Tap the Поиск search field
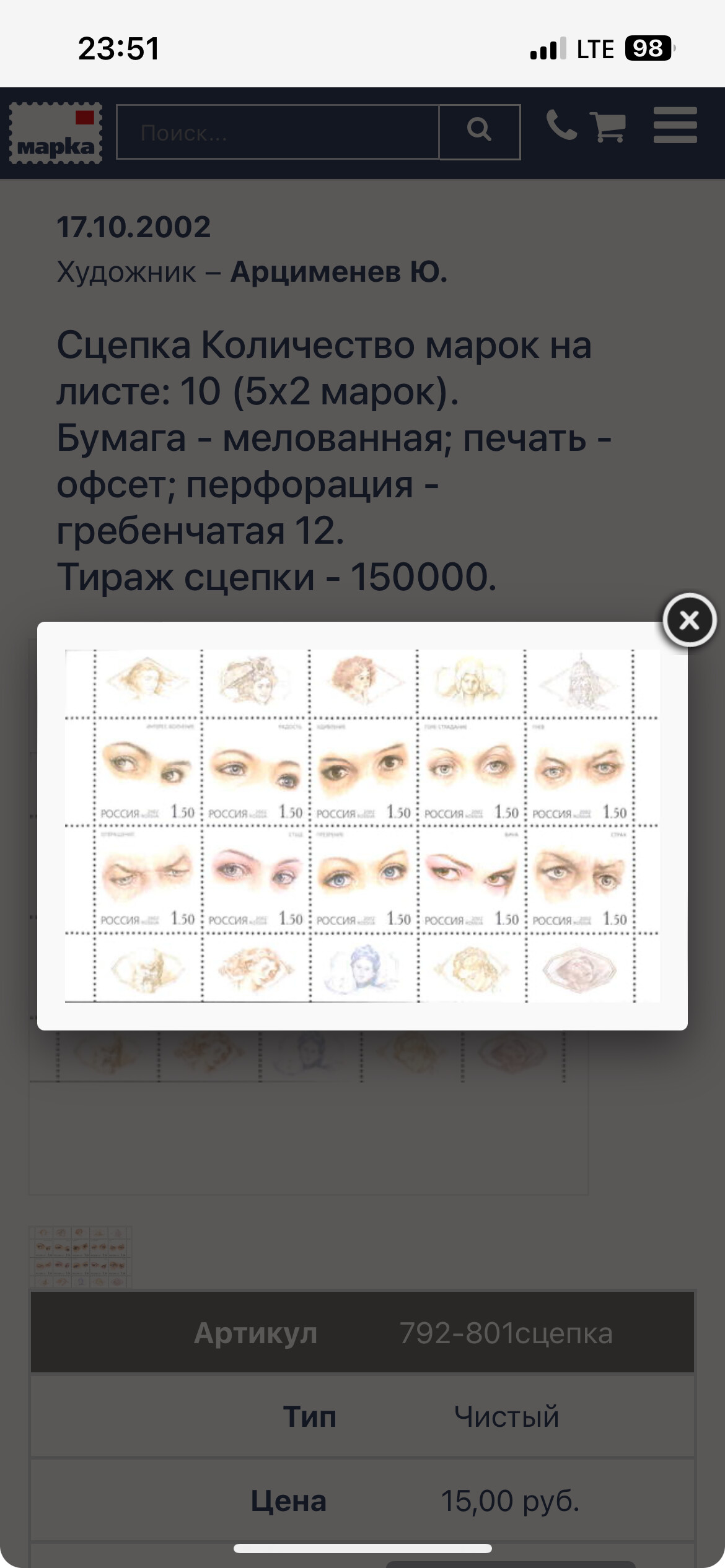This screenshot has width=725, height=1568. [x=278, y=133]
